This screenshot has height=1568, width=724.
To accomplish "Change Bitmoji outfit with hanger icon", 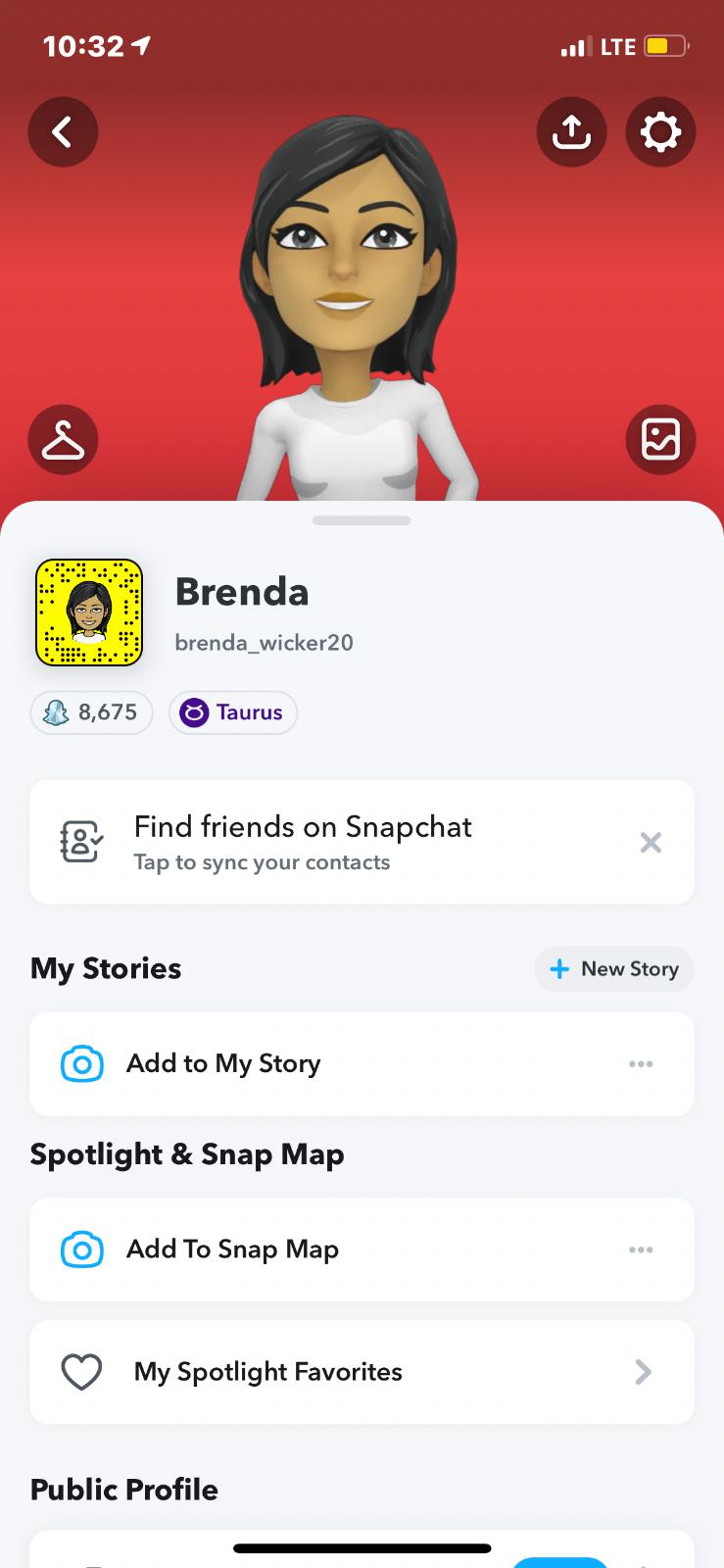I will (63, 440).
